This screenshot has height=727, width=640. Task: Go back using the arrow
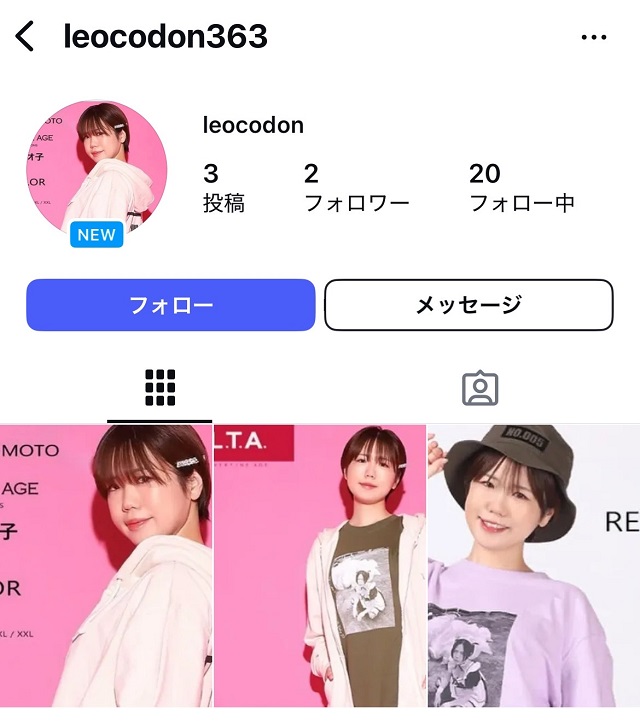pyautogui.click(x=25, y=37)
